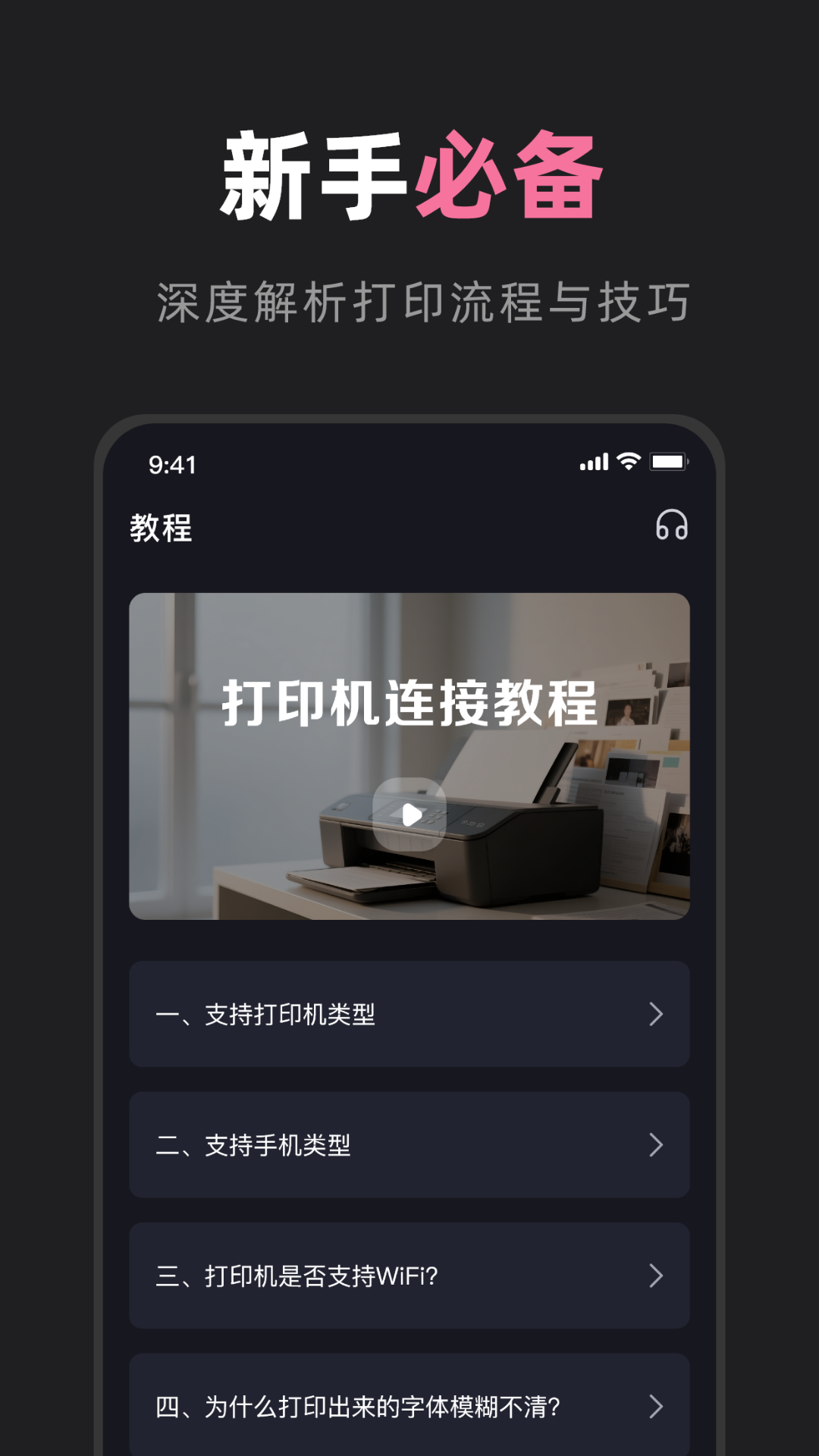Open the printer tutorial video thumbnail
The height and width of the screenshot is (1456, 819).
(409, 757)
